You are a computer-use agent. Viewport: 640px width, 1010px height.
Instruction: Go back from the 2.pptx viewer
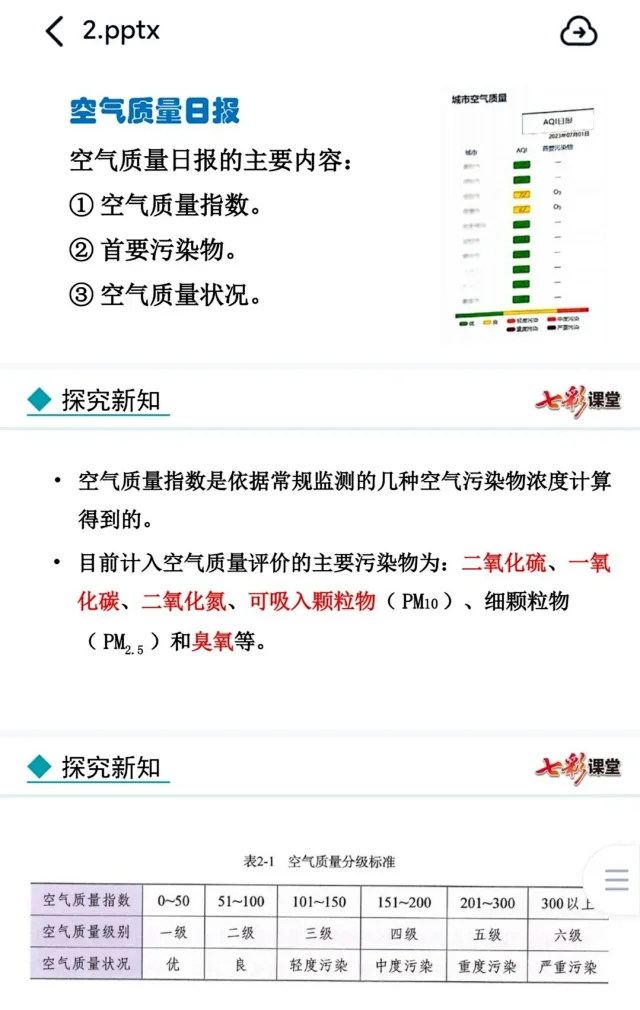click(55, 31)
